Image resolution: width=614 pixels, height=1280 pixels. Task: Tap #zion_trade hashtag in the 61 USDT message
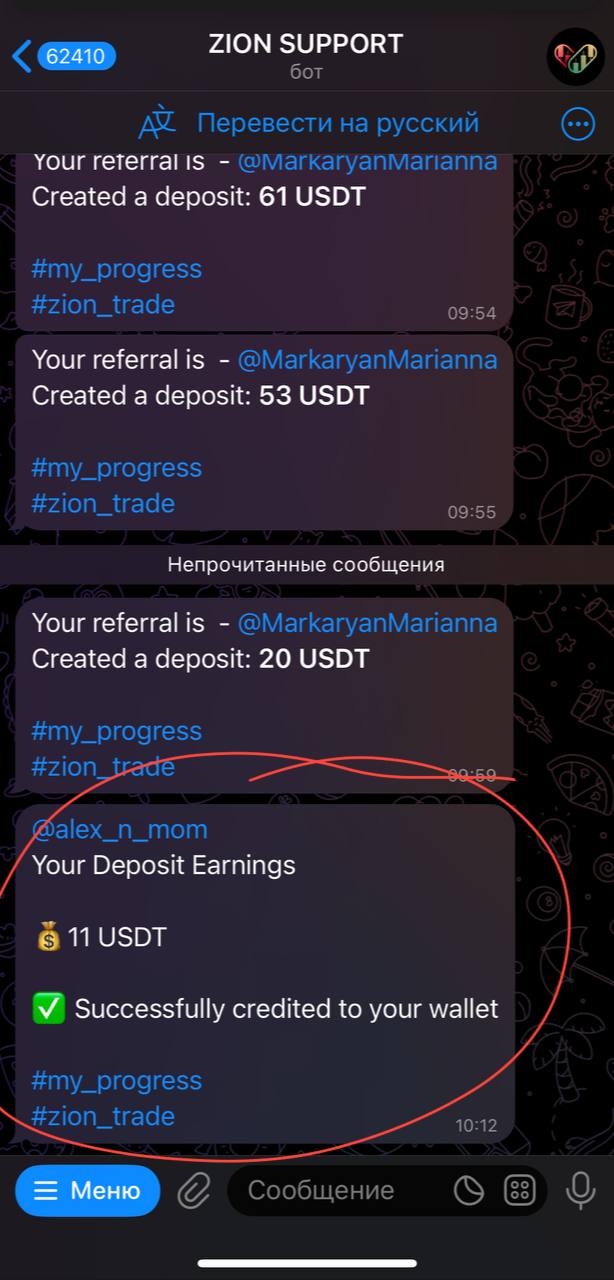[x=103, y=304]
